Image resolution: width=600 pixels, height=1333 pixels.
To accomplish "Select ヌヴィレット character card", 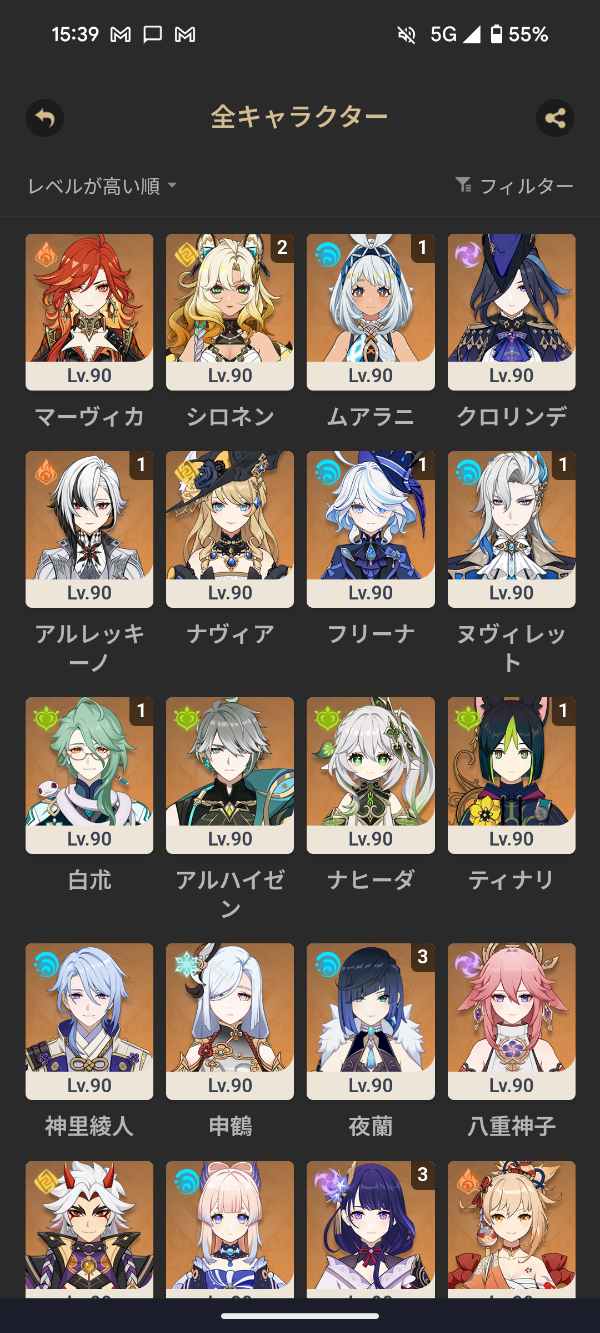I will [511, 528].
